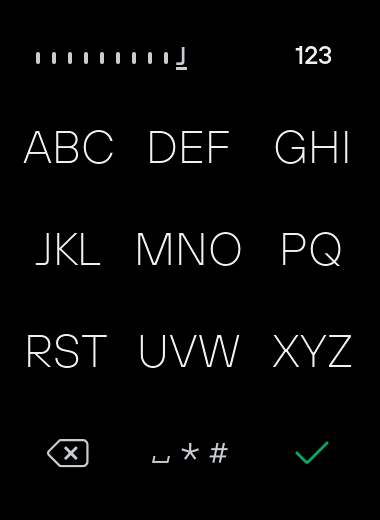The image size is (380, 520).
Task: Tap the PQ key
Action: [311, 250]
